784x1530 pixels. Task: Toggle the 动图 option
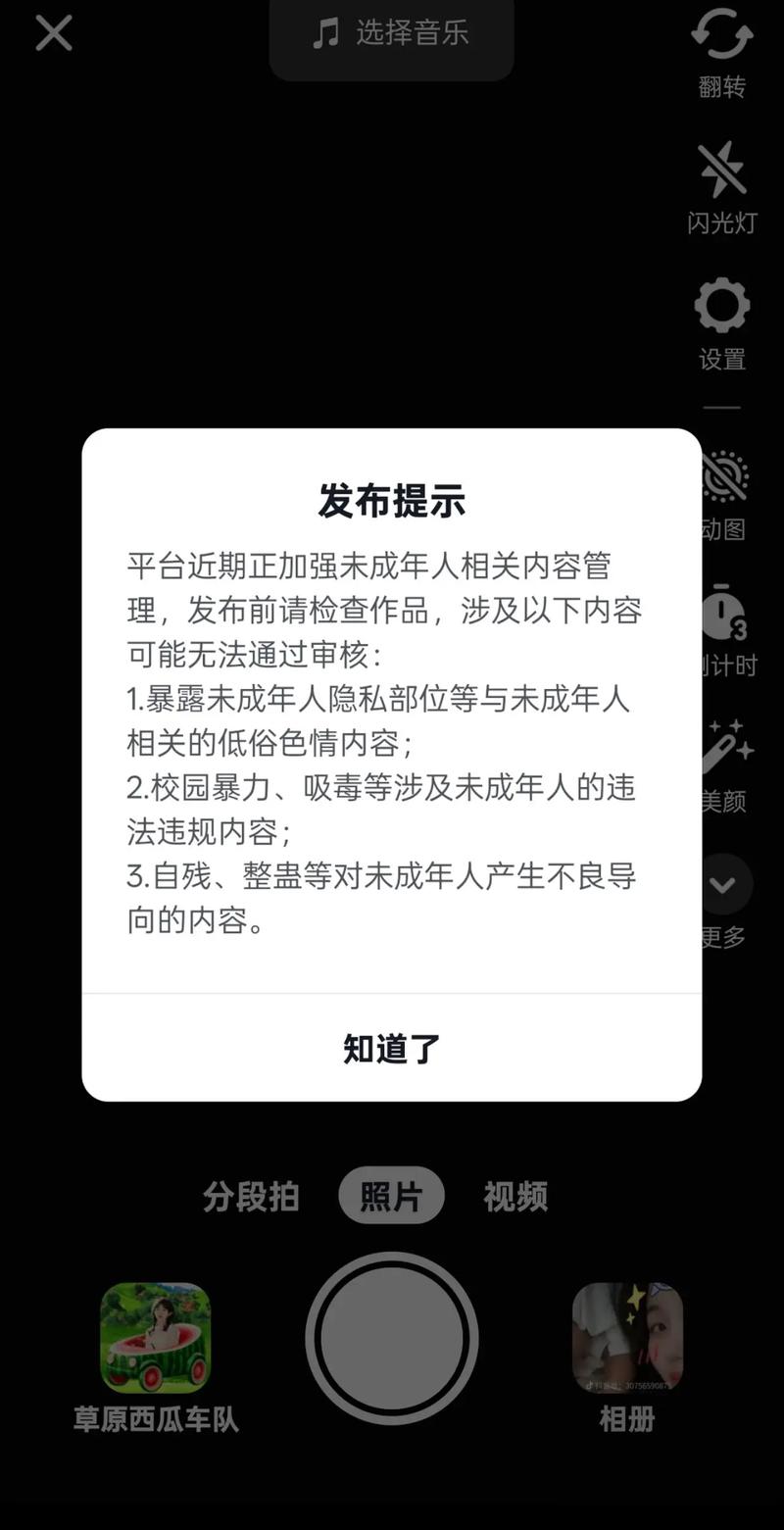pos(726,493)
